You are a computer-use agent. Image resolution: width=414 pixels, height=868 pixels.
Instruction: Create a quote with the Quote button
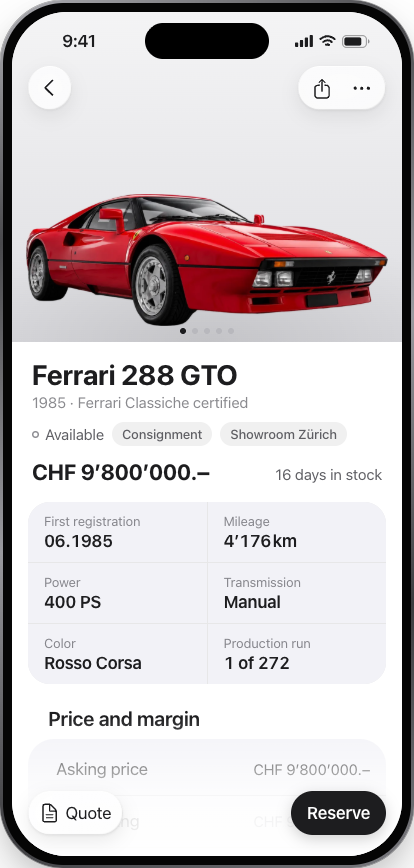(x=75, y=813)
